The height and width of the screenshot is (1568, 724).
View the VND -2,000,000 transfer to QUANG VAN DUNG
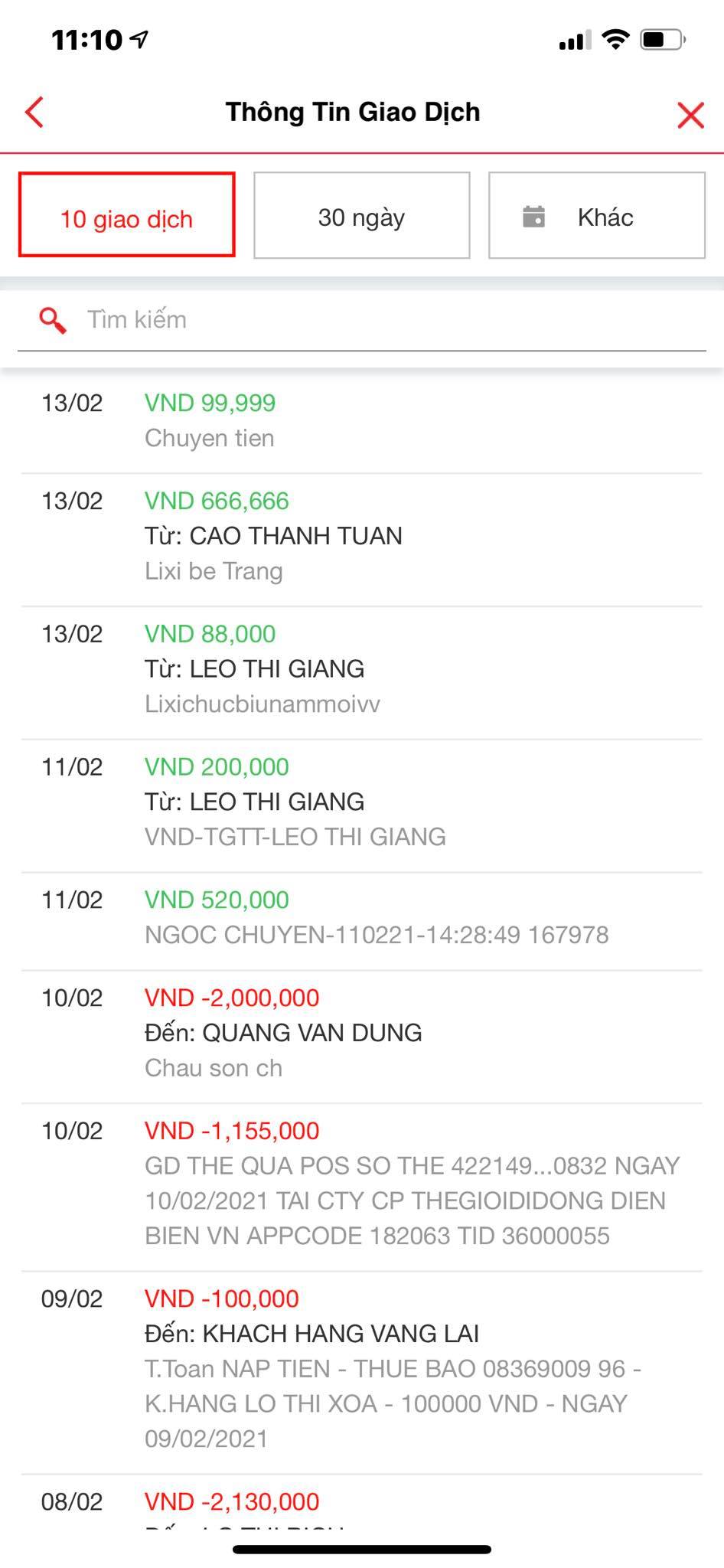tap(361, 1033)
